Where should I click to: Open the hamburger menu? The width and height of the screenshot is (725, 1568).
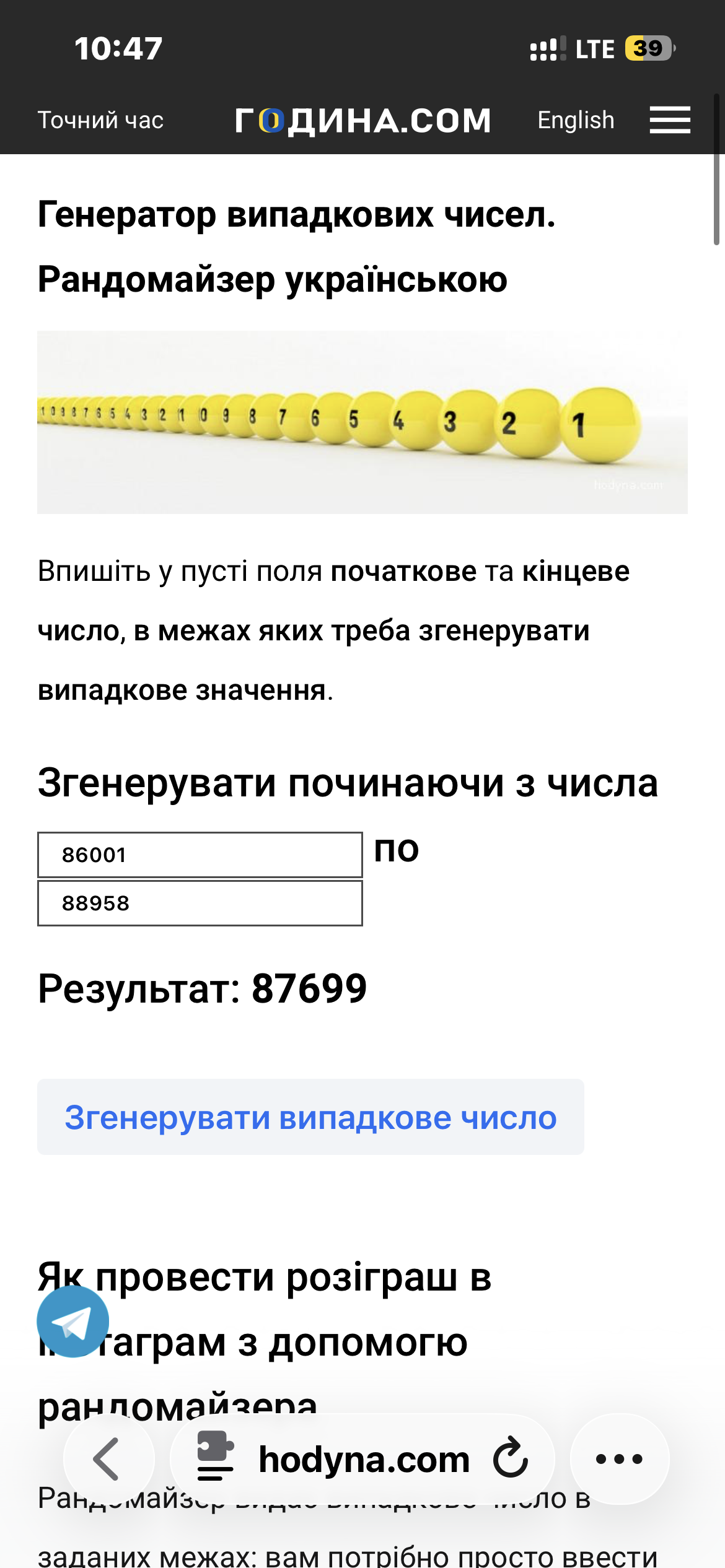pyautogui.click(x=670, y=120)
